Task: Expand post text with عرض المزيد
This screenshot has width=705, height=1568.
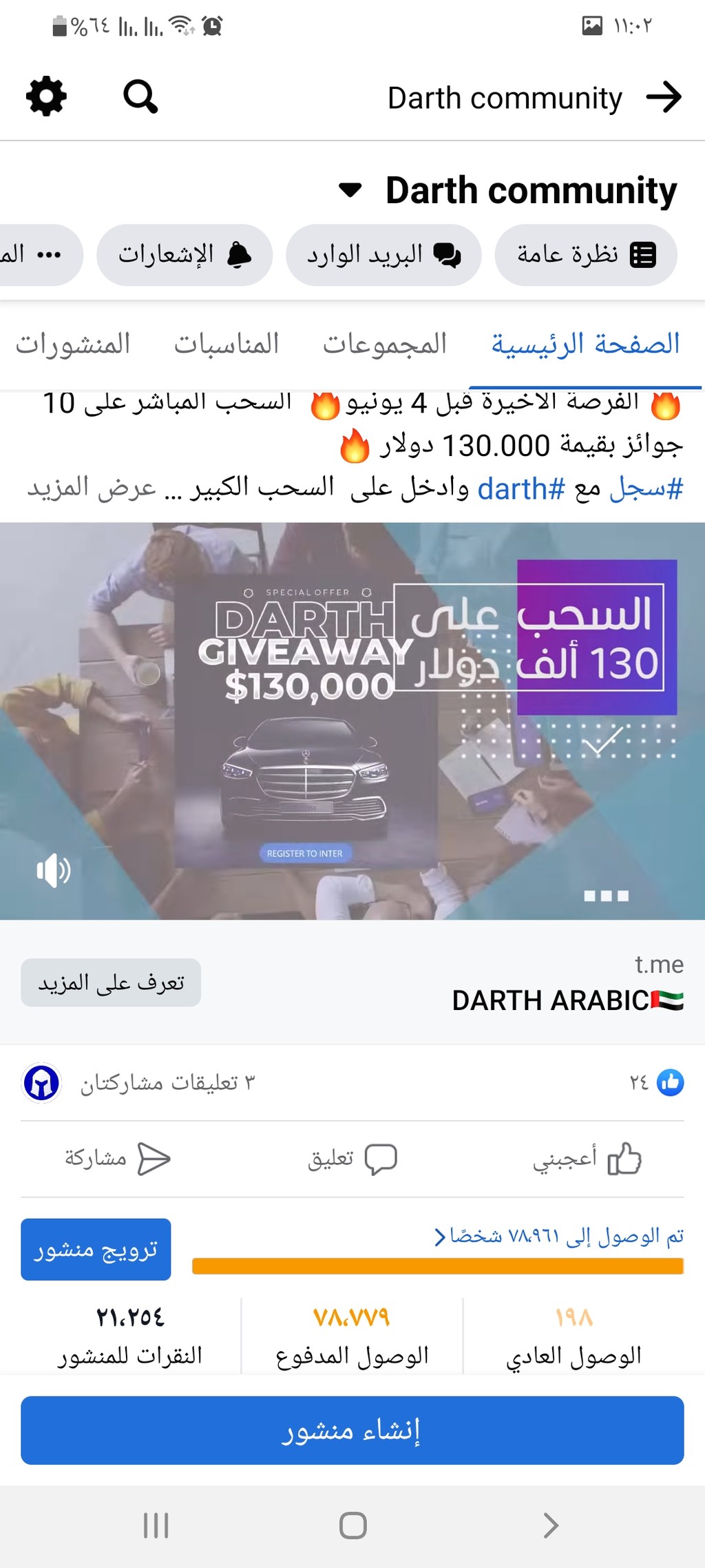Action: click(x=92, y=488)
